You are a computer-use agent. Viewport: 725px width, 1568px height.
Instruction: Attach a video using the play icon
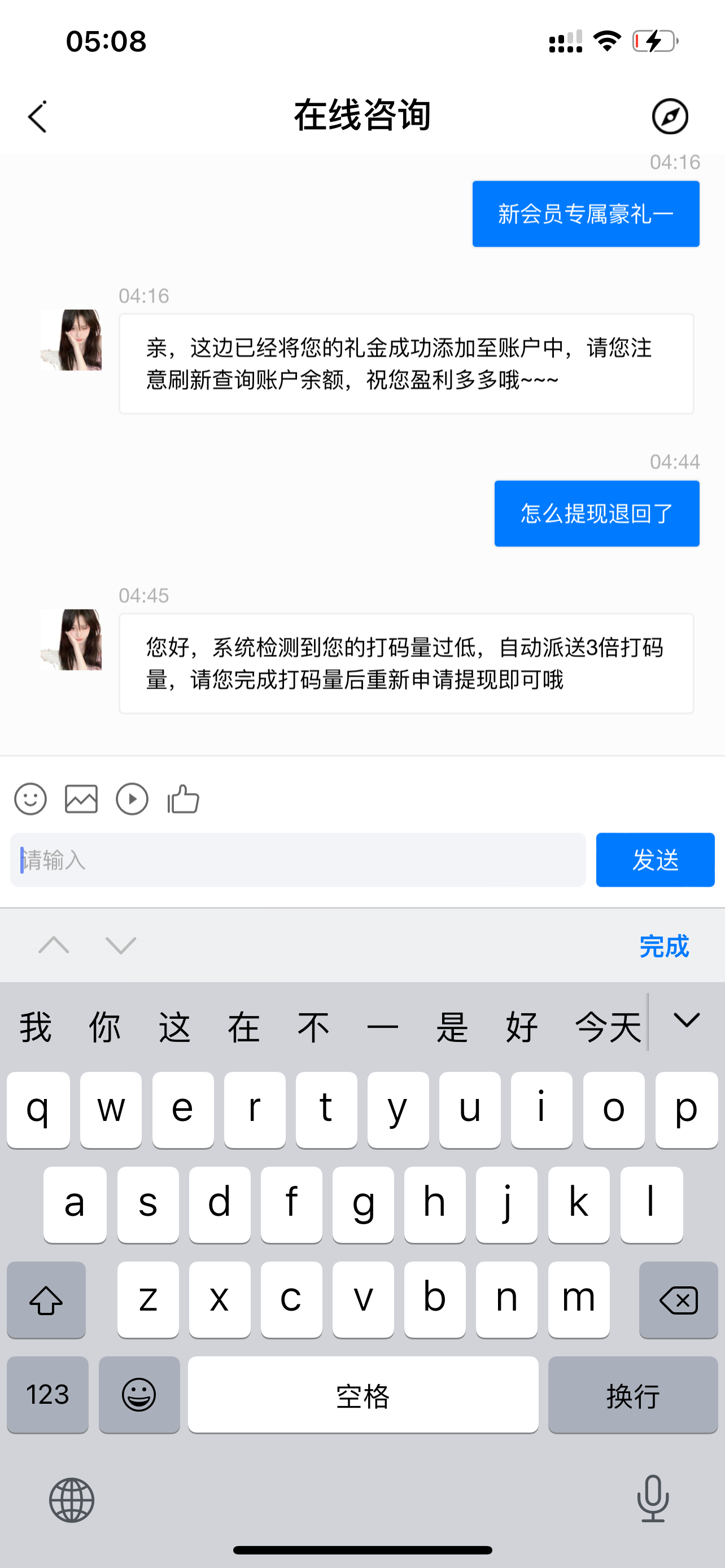pos(132,799)
